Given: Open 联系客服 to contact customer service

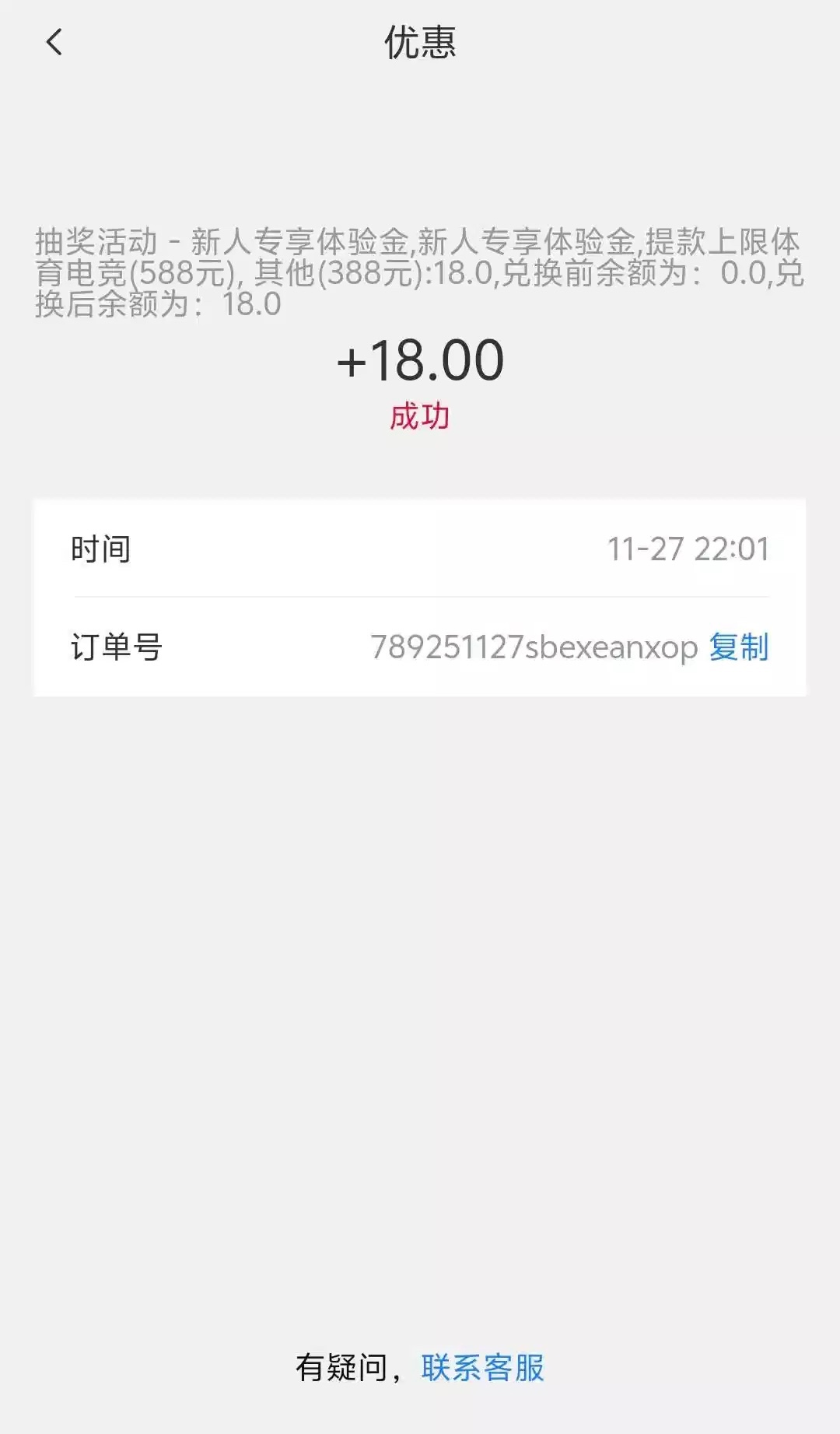Looking at the screenshot, I should pos(482,1368).
